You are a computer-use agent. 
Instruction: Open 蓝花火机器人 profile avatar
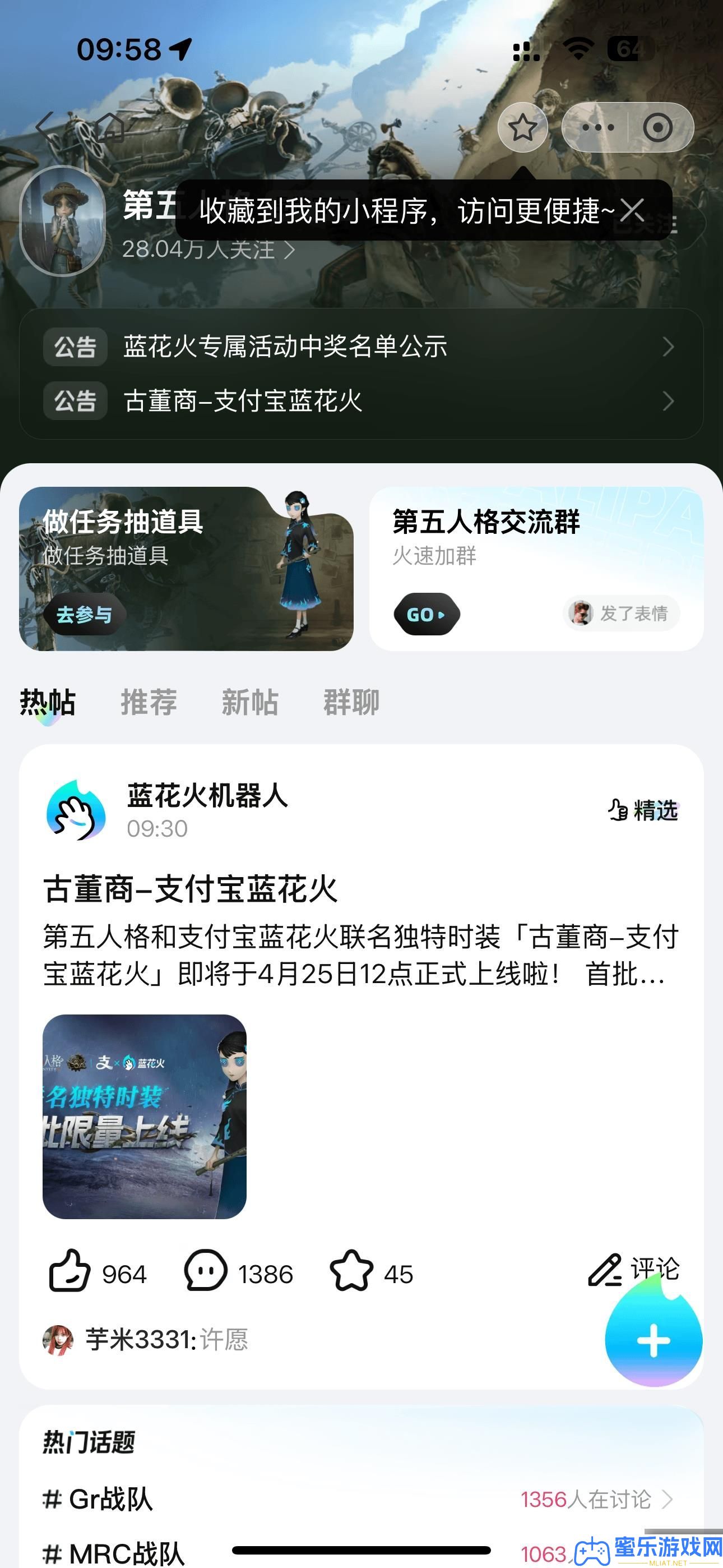click(76, 810)
